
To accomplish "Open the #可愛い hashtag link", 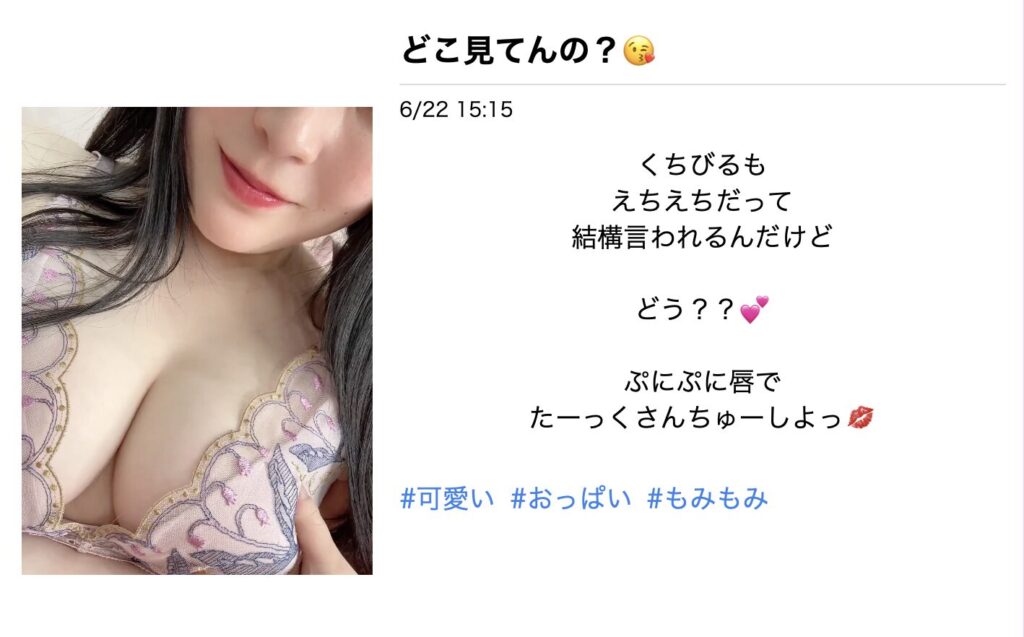I will pyautogui.click(x=447, y=498).
